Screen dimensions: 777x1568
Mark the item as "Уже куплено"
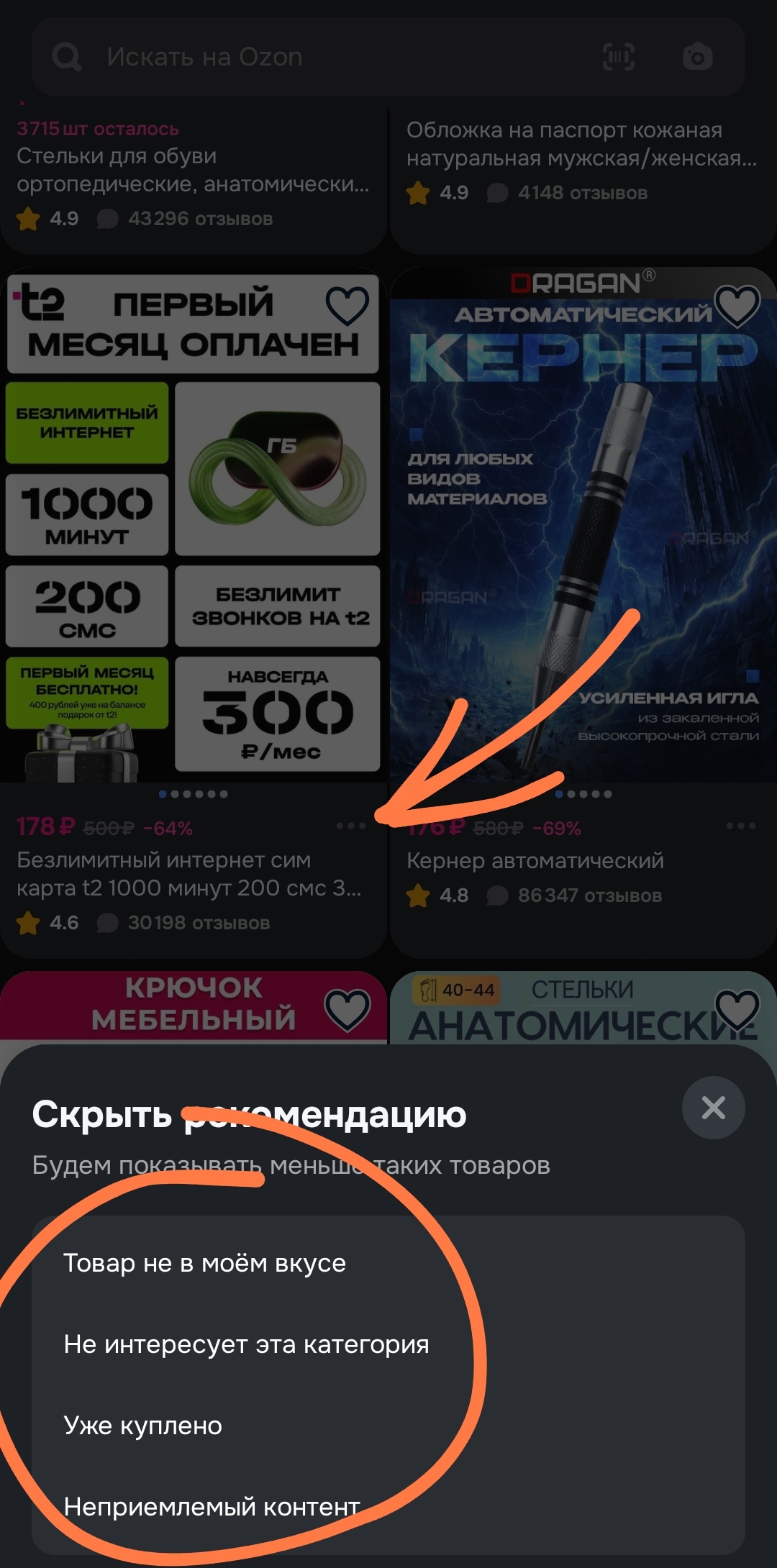pos(143,1426)
